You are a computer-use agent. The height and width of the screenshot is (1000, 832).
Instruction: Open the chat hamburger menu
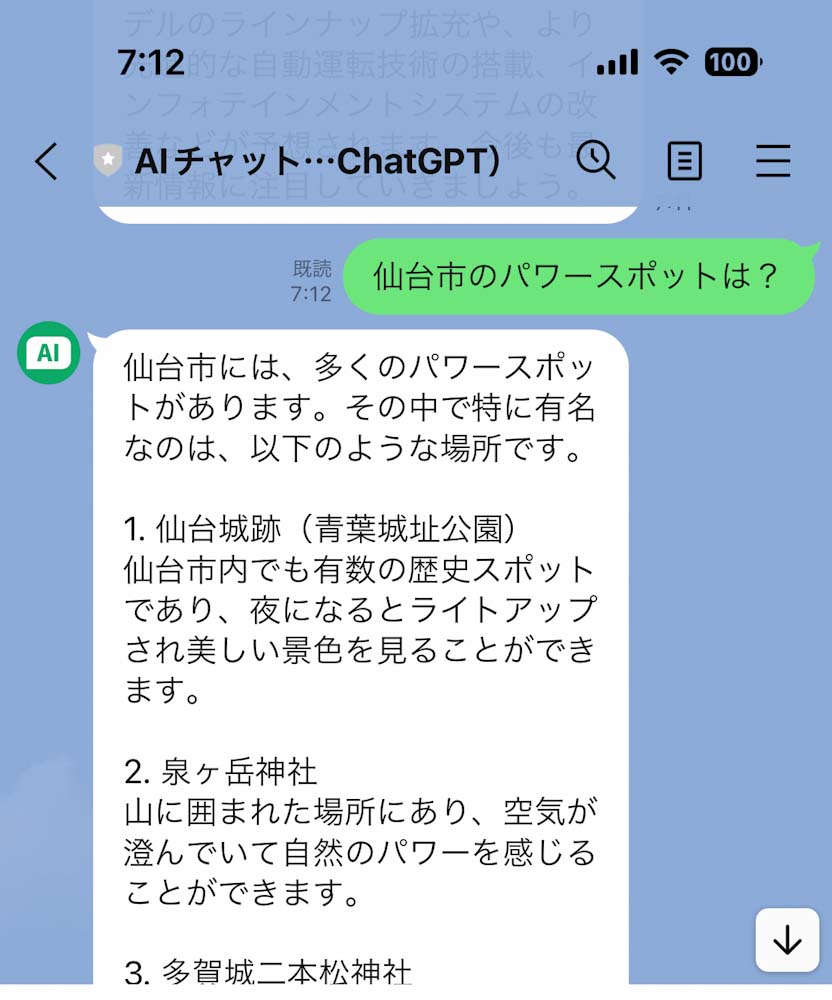click(773, 161)
